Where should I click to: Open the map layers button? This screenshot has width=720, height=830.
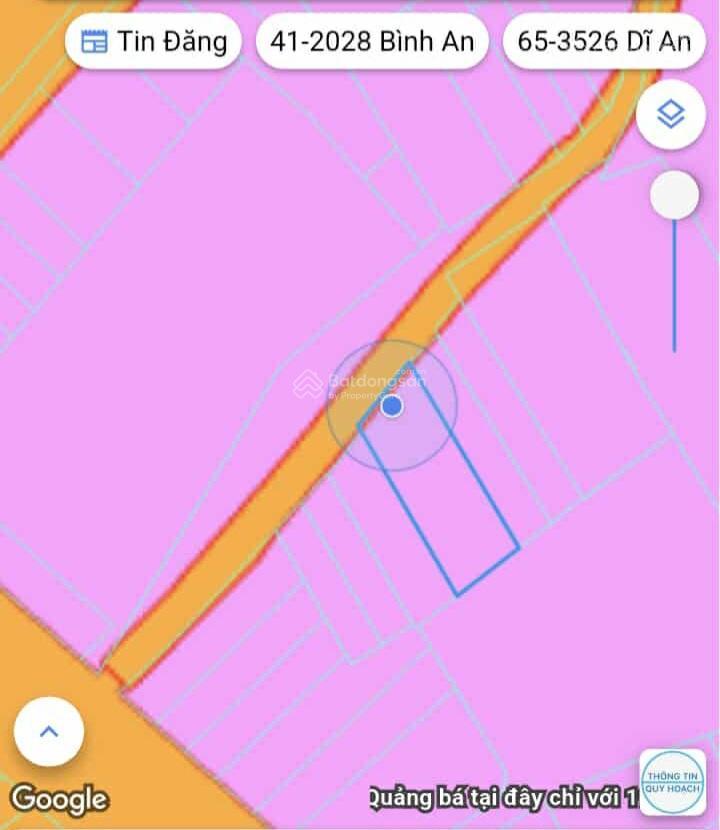671,116
